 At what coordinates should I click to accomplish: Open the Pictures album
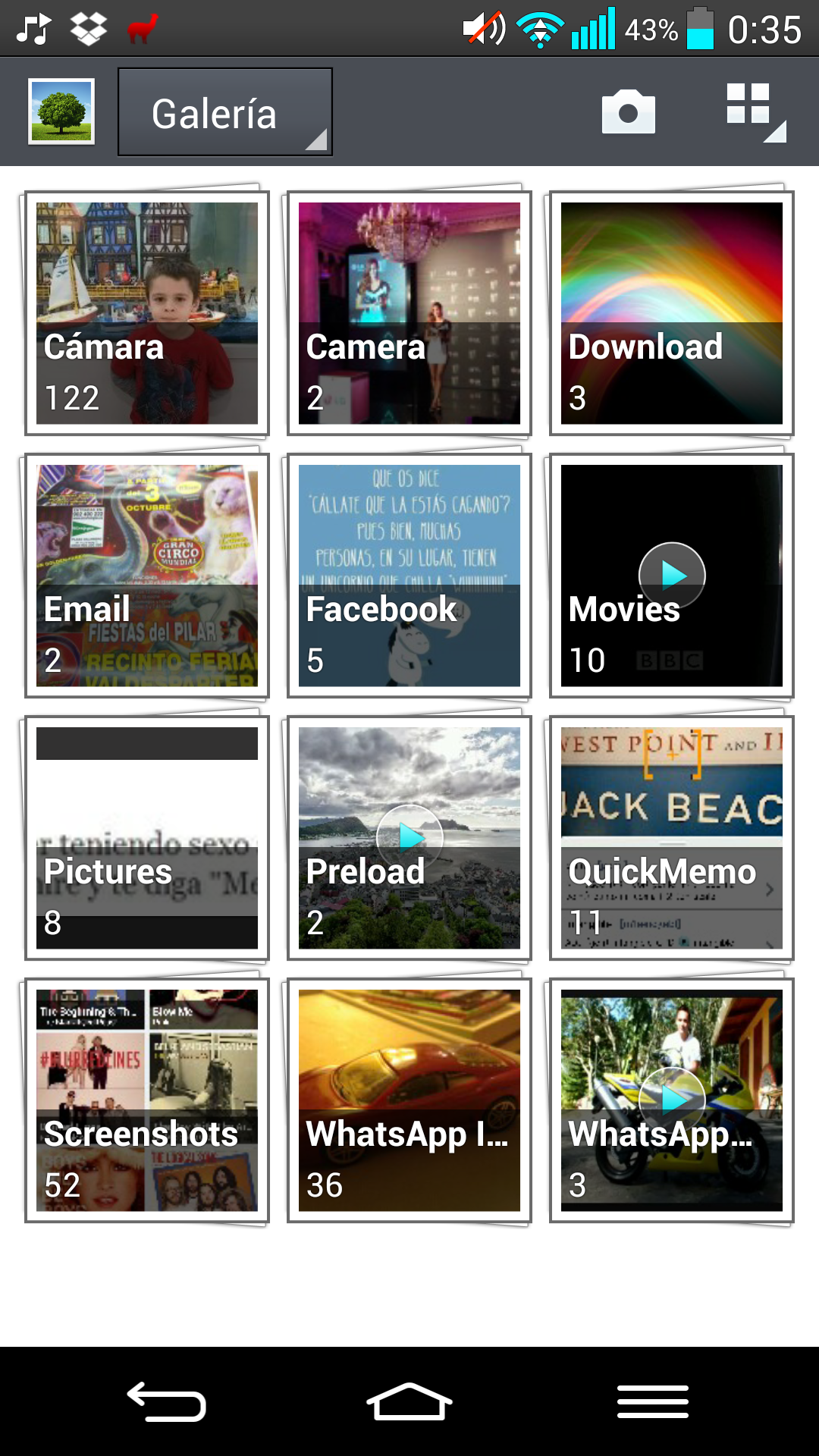[147, 838]
